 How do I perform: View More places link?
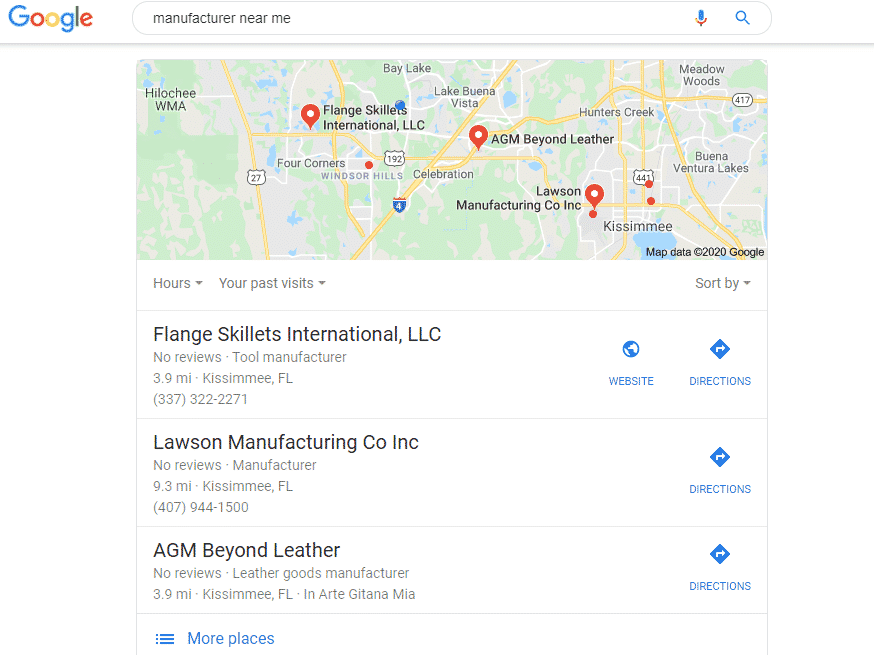click(x=230, y=638)
